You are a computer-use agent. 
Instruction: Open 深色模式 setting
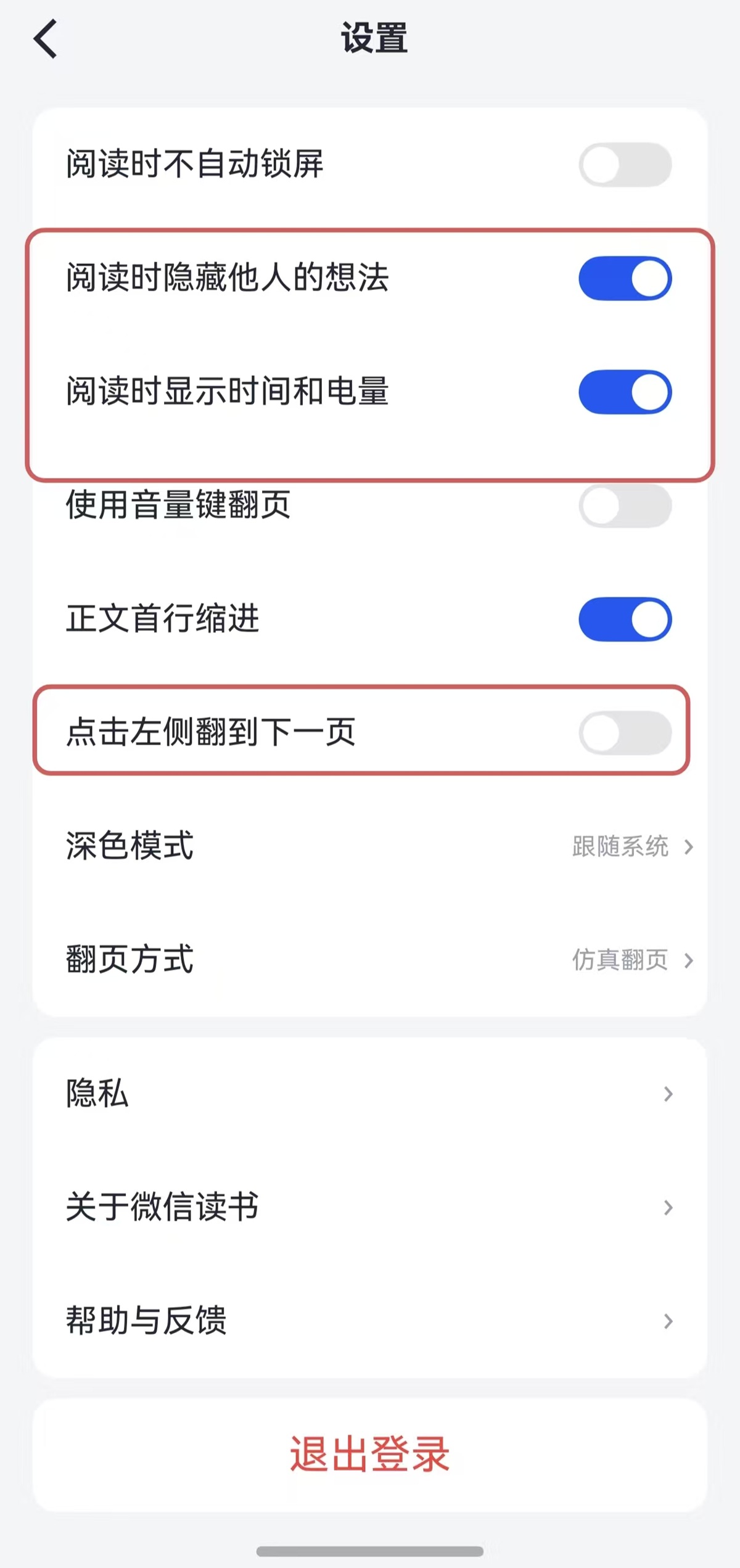pos(370,846)
